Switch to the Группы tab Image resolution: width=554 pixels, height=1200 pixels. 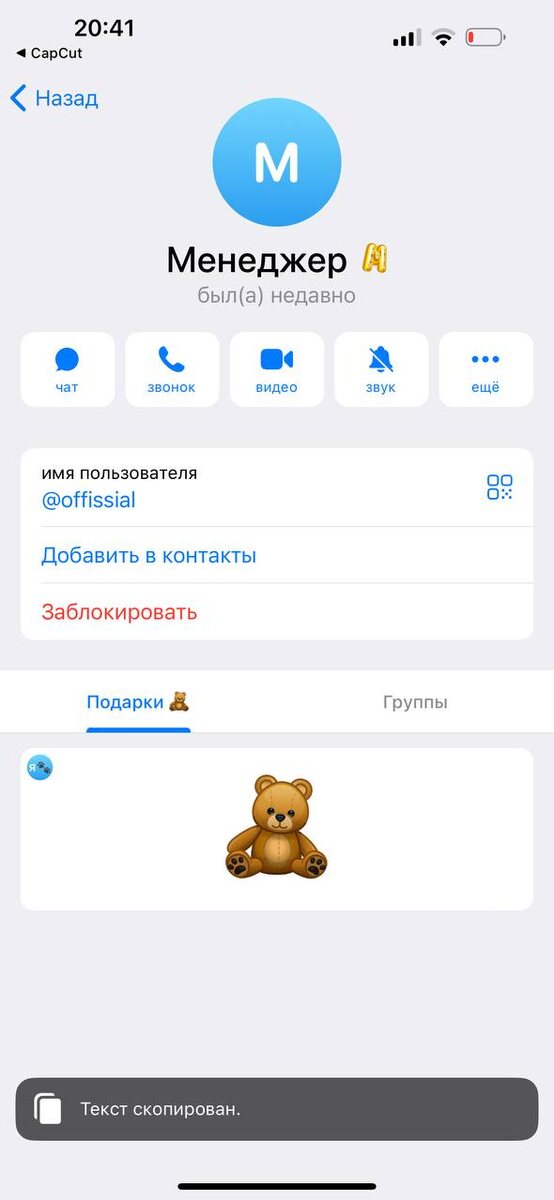click(x=415, y=702)
